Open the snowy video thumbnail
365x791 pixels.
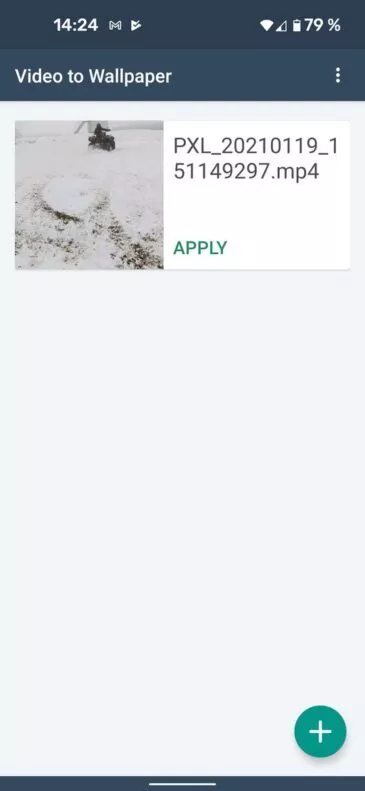[x=89, y=195]
